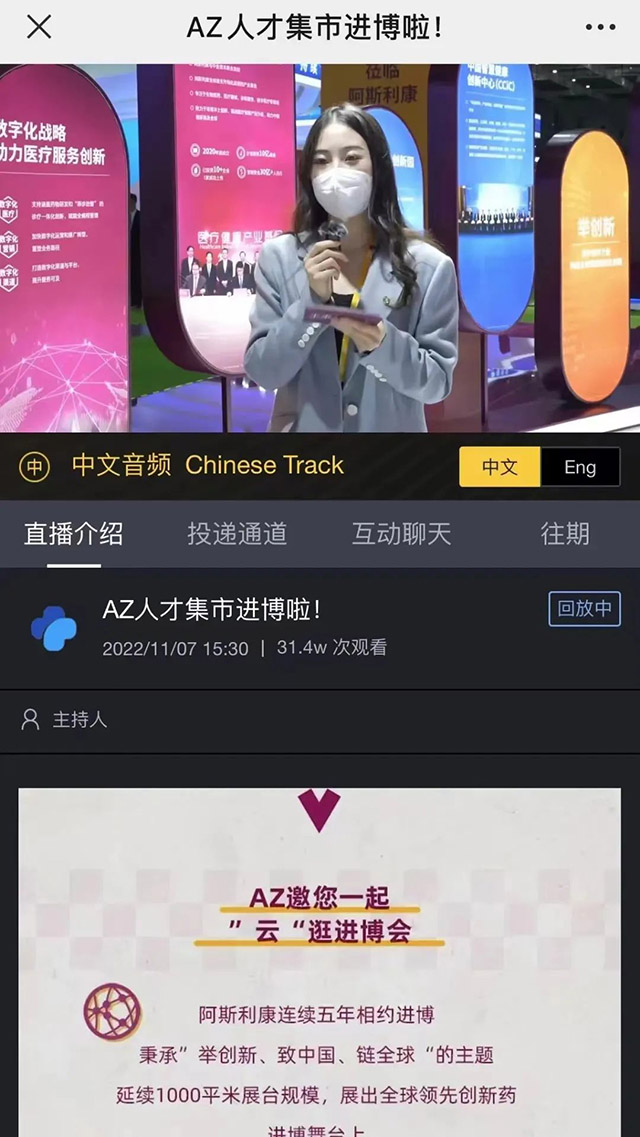The width and height of the screenshot is (640, 1137).
Task: Close the AZ人才集市 page
Action: [x=38, y=27]
